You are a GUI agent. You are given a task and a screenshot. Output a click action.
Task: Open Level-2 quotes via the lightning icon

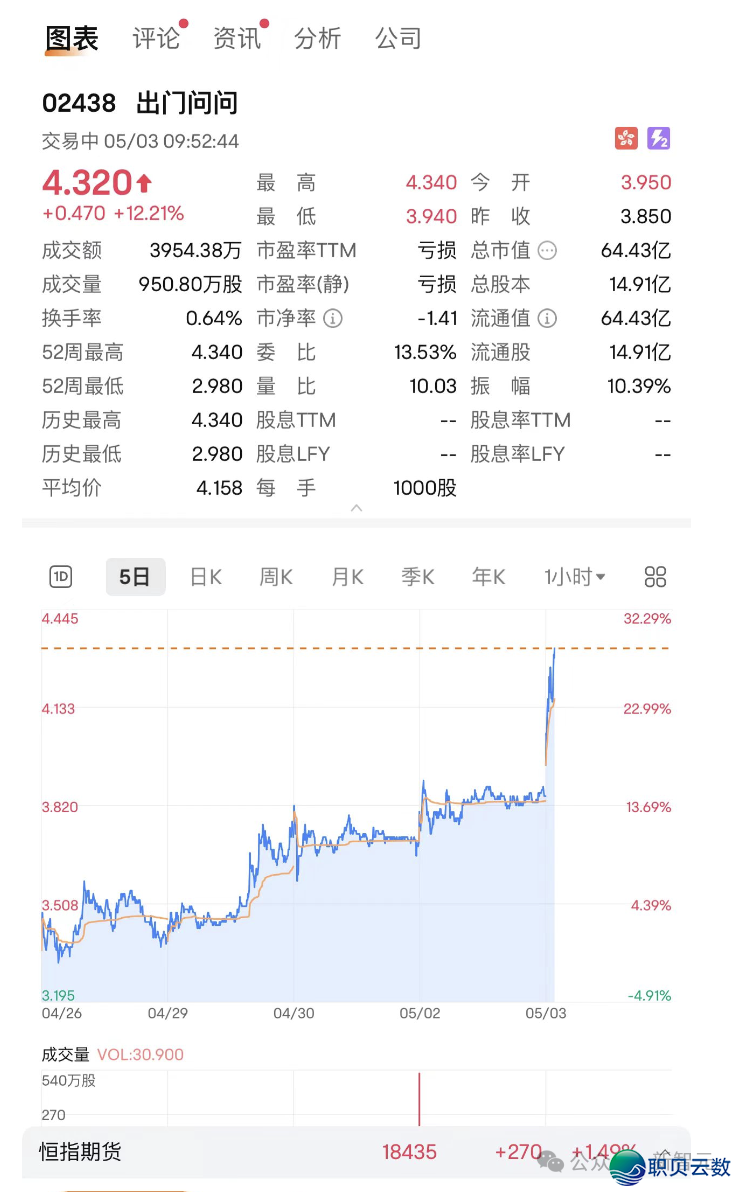pos(659,139)
